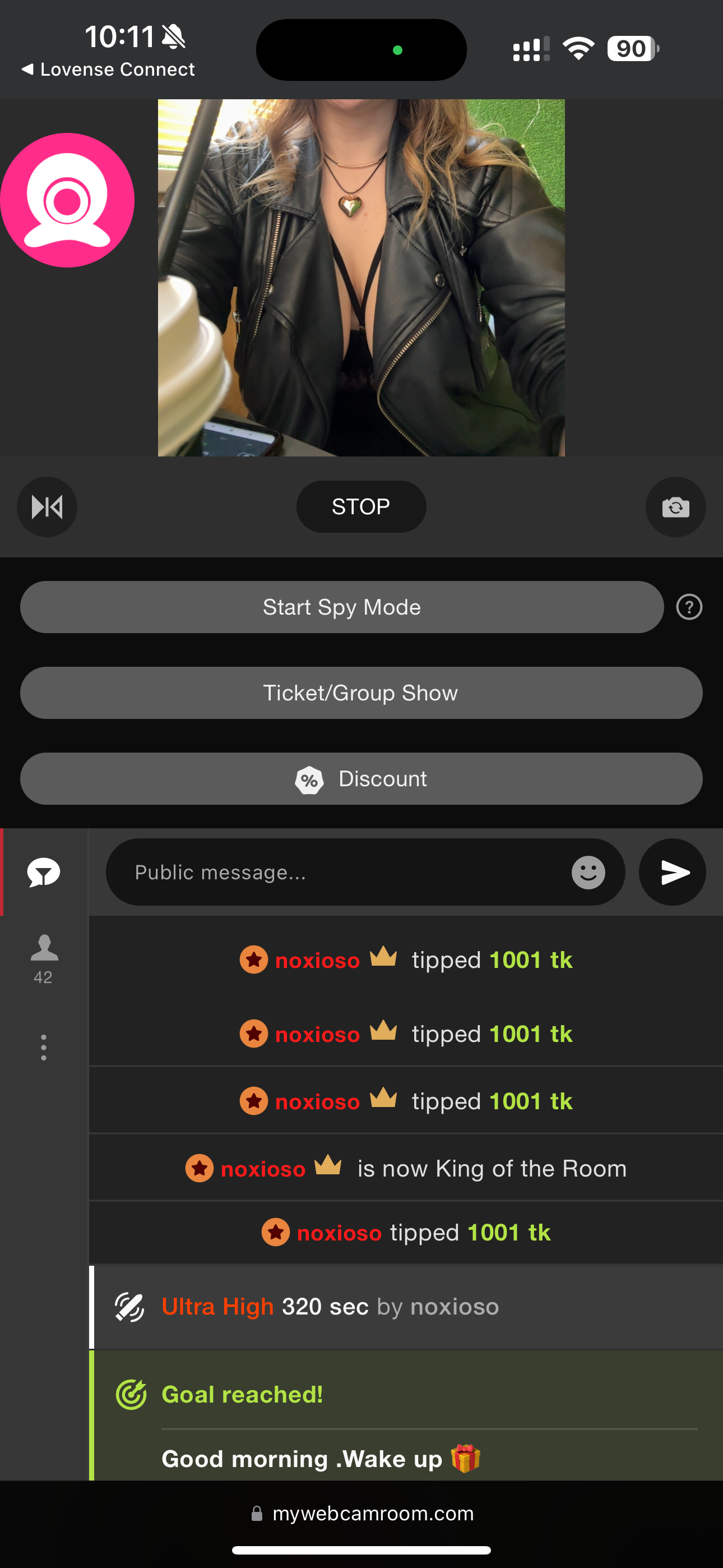Mirror the camera video
Image resolution: width=723 pixels, height=1568 pixels.
tap(47, 506)
